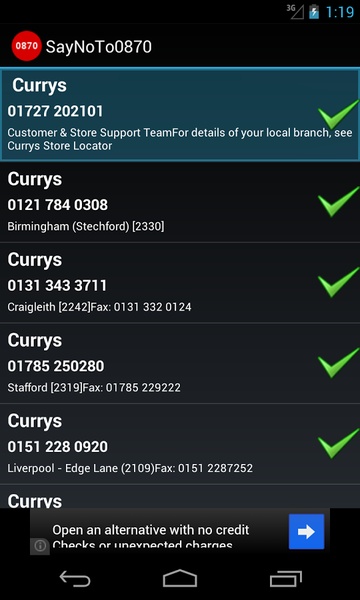Tap the blue arrow on the ad banner
The height and width of the screenshot is (600, 360).
[306, 532]
